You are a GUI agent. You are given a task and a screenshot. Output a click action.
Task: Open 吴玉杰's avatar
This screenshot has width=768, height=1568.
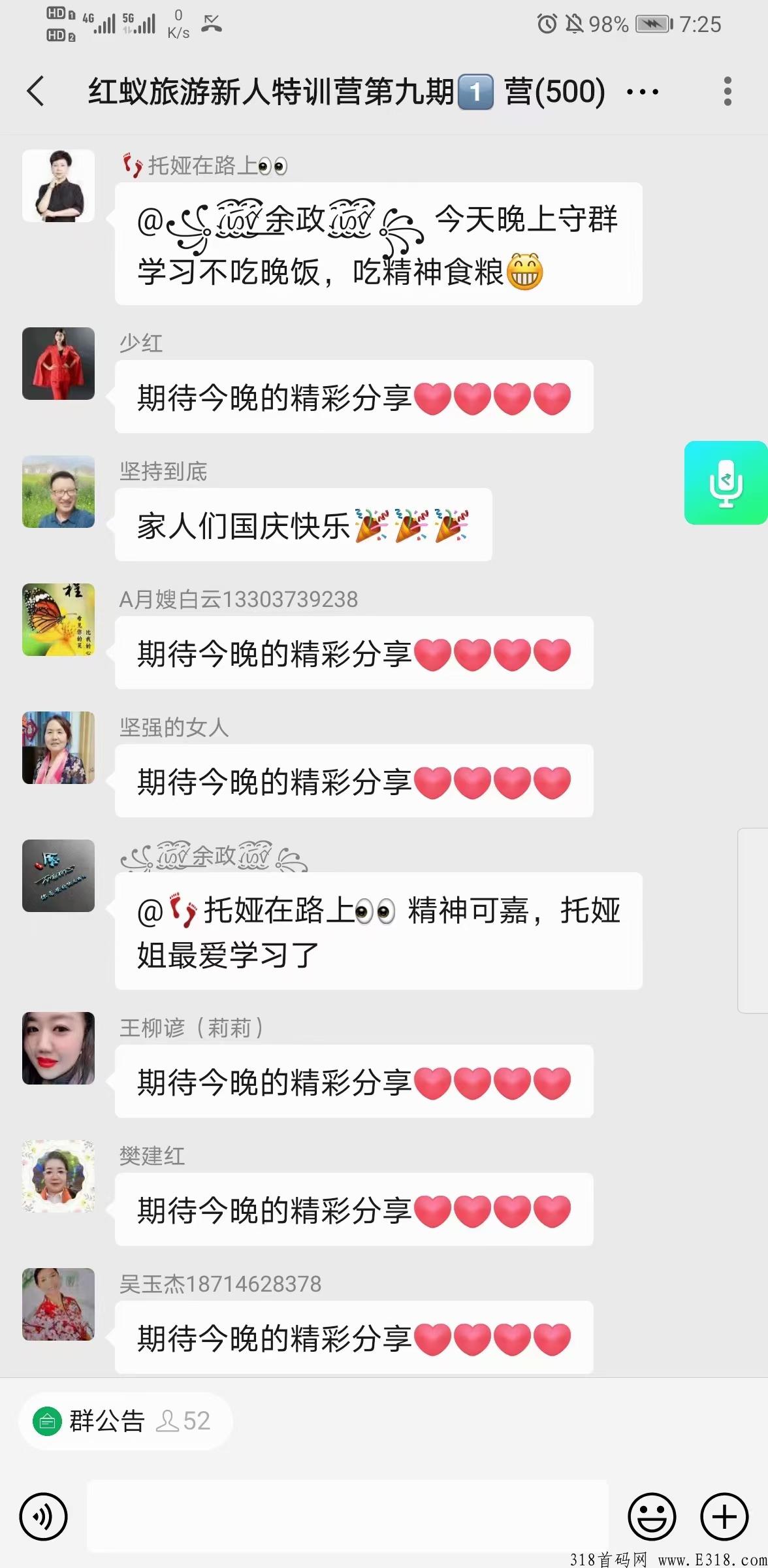point(59,1304)
